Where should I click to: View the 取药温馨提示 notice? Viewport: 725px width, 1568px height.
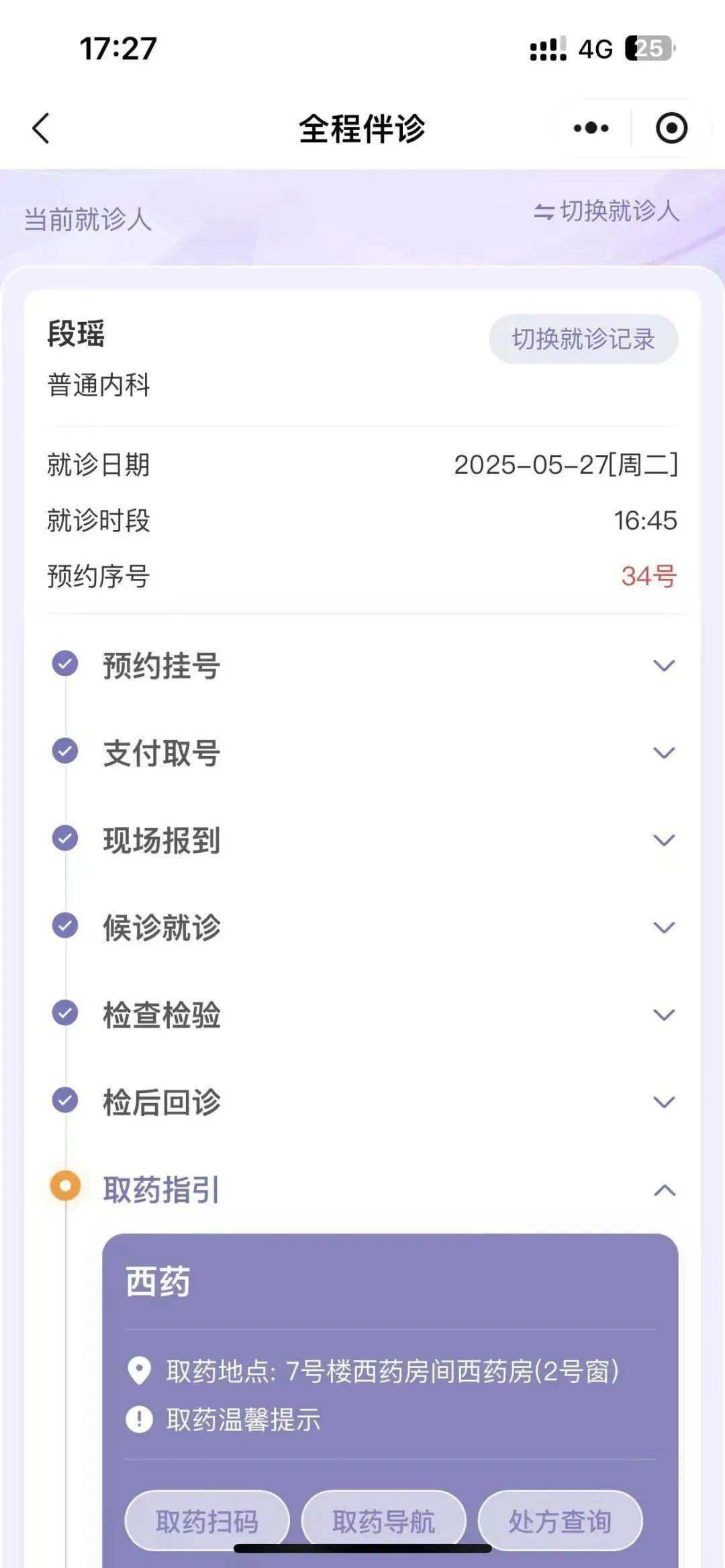click(x=243, y=1420)
